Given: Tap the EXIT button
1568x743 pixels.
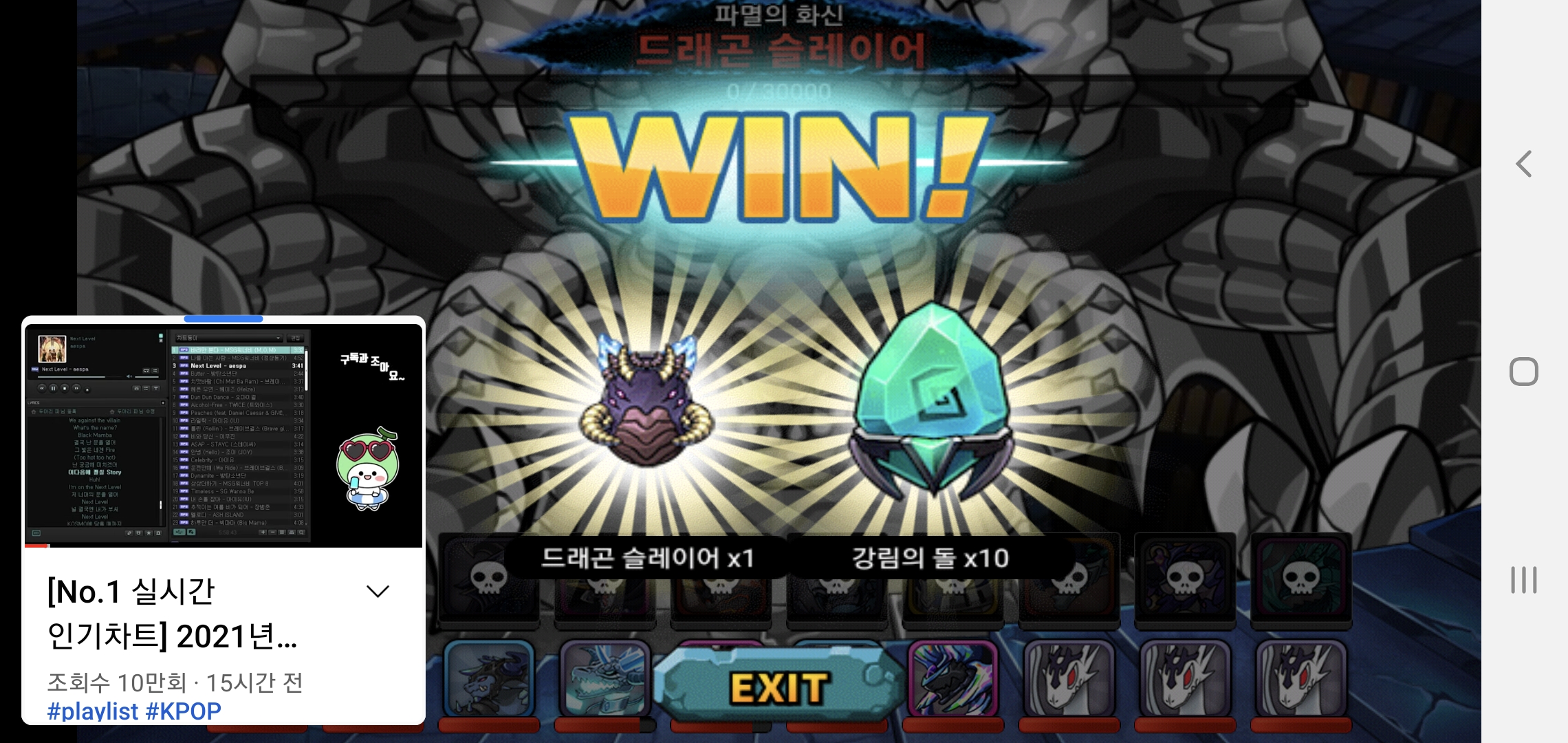Looking at the screenshot, I should tap(778, 687).
